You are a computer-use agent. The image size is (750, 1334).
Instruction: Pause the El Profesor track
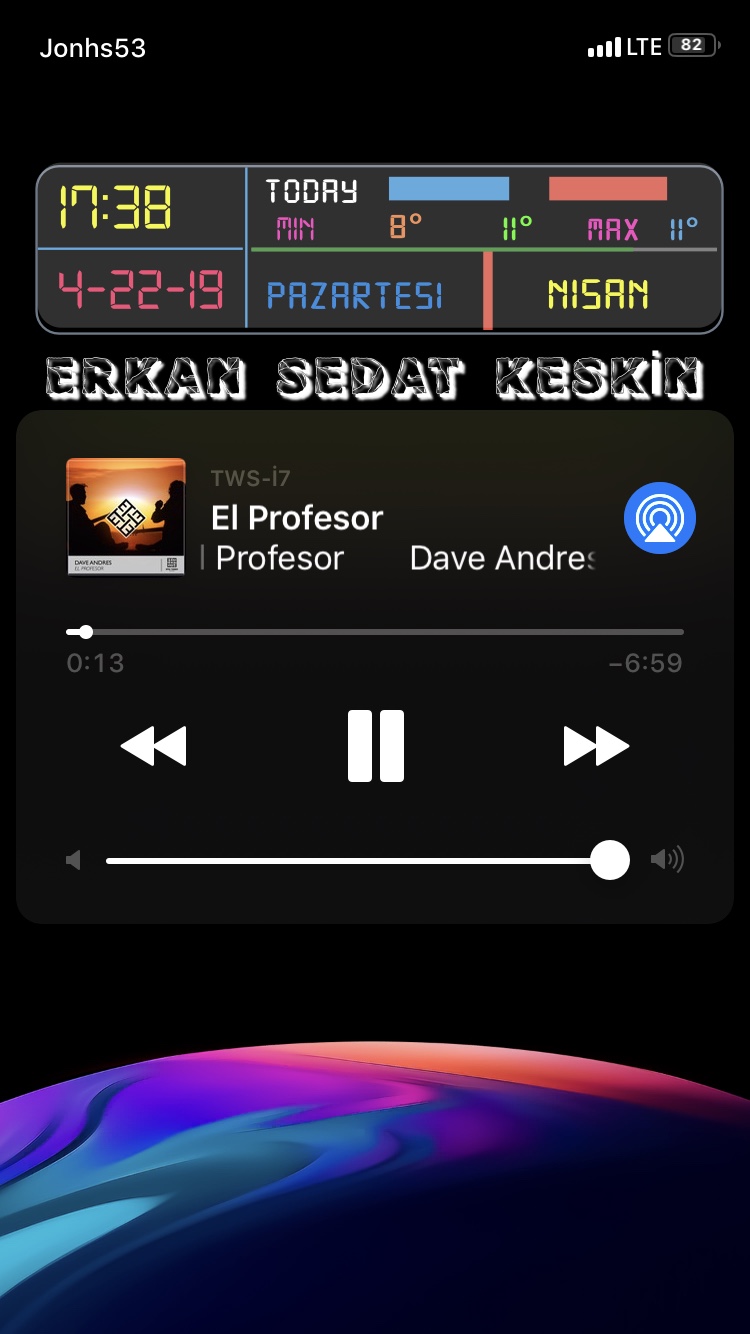[376, 746]
